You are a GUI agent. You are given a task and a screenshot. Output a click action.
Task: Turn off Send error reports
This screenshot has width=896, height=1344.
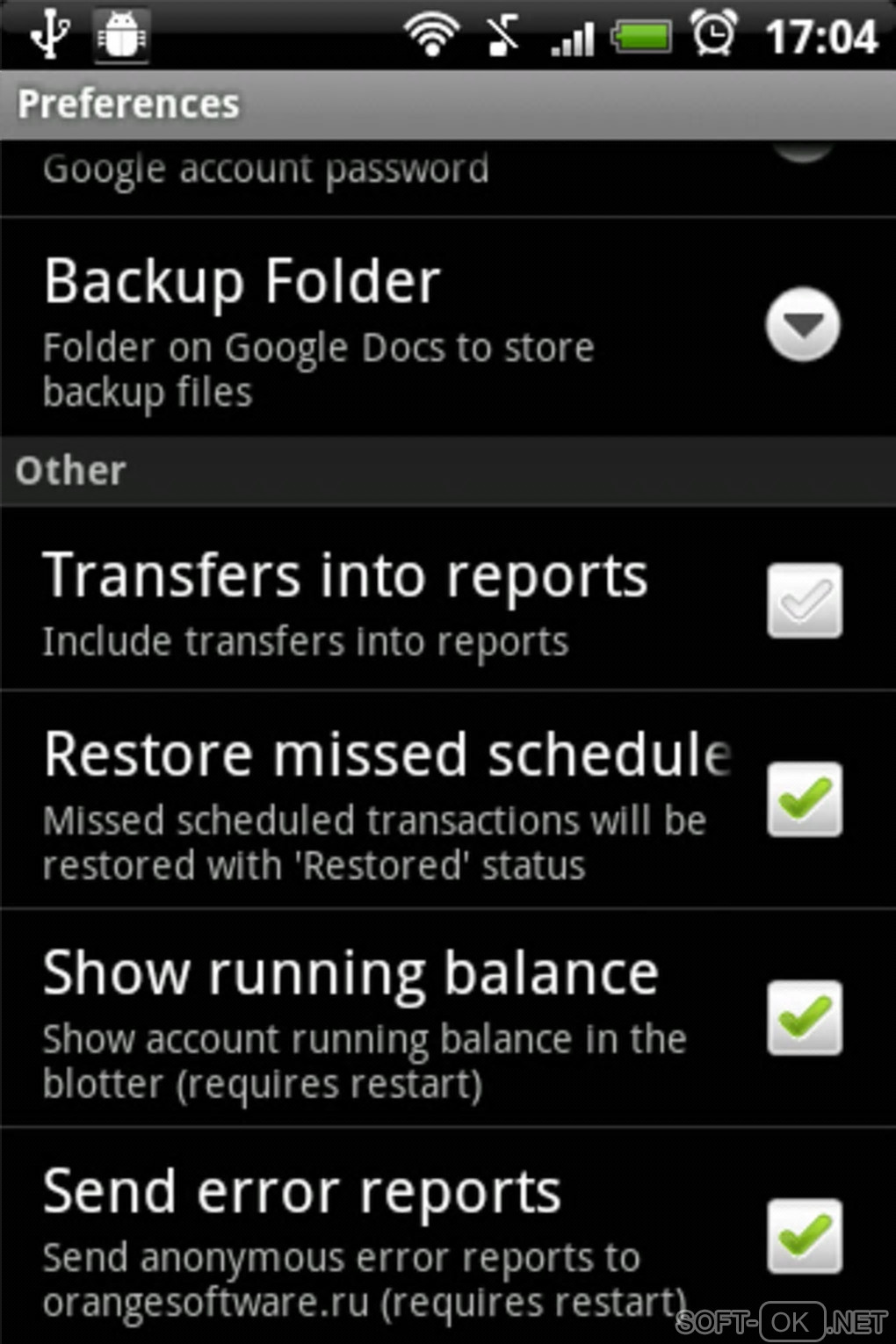point(804,1235)
